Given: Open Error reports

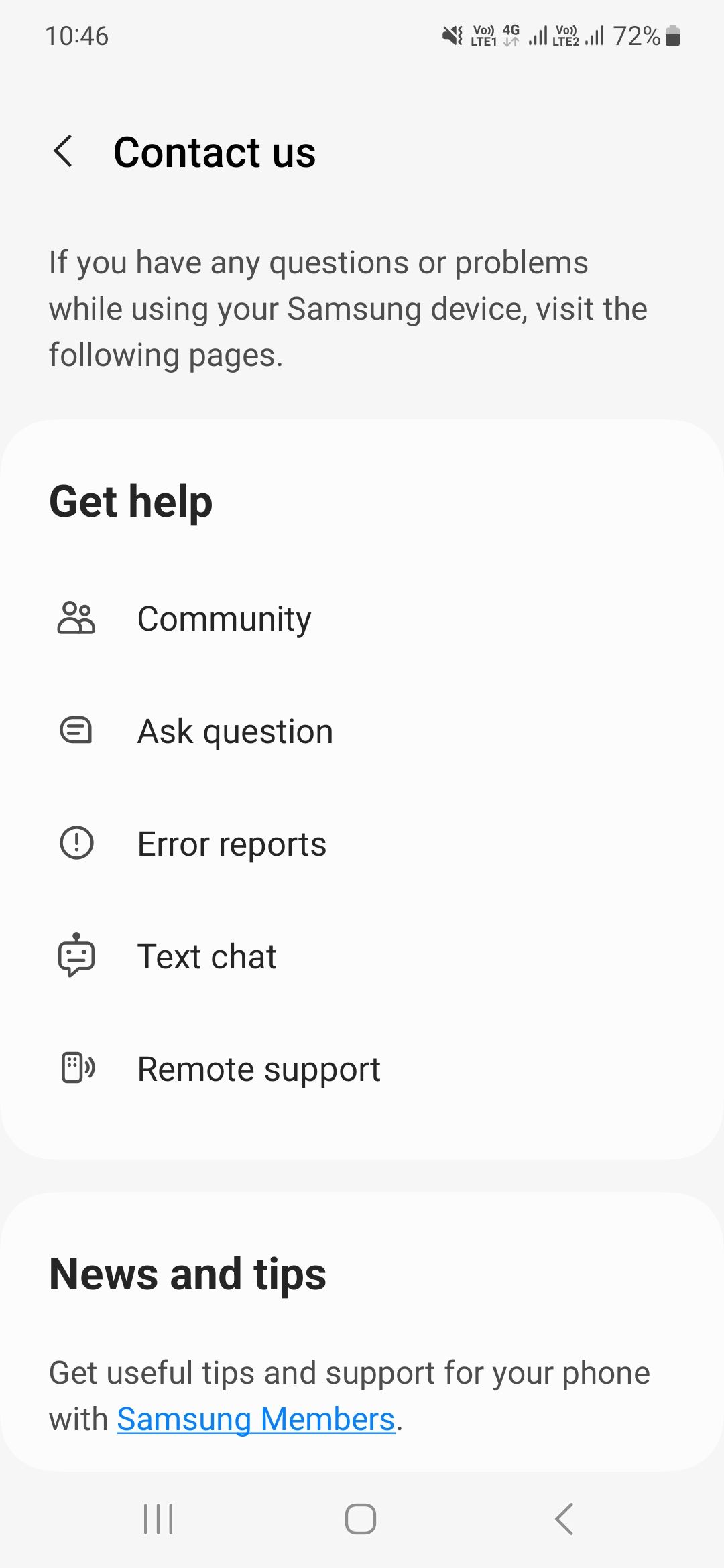Looking at the screenshot, I should tap(231, 844).
